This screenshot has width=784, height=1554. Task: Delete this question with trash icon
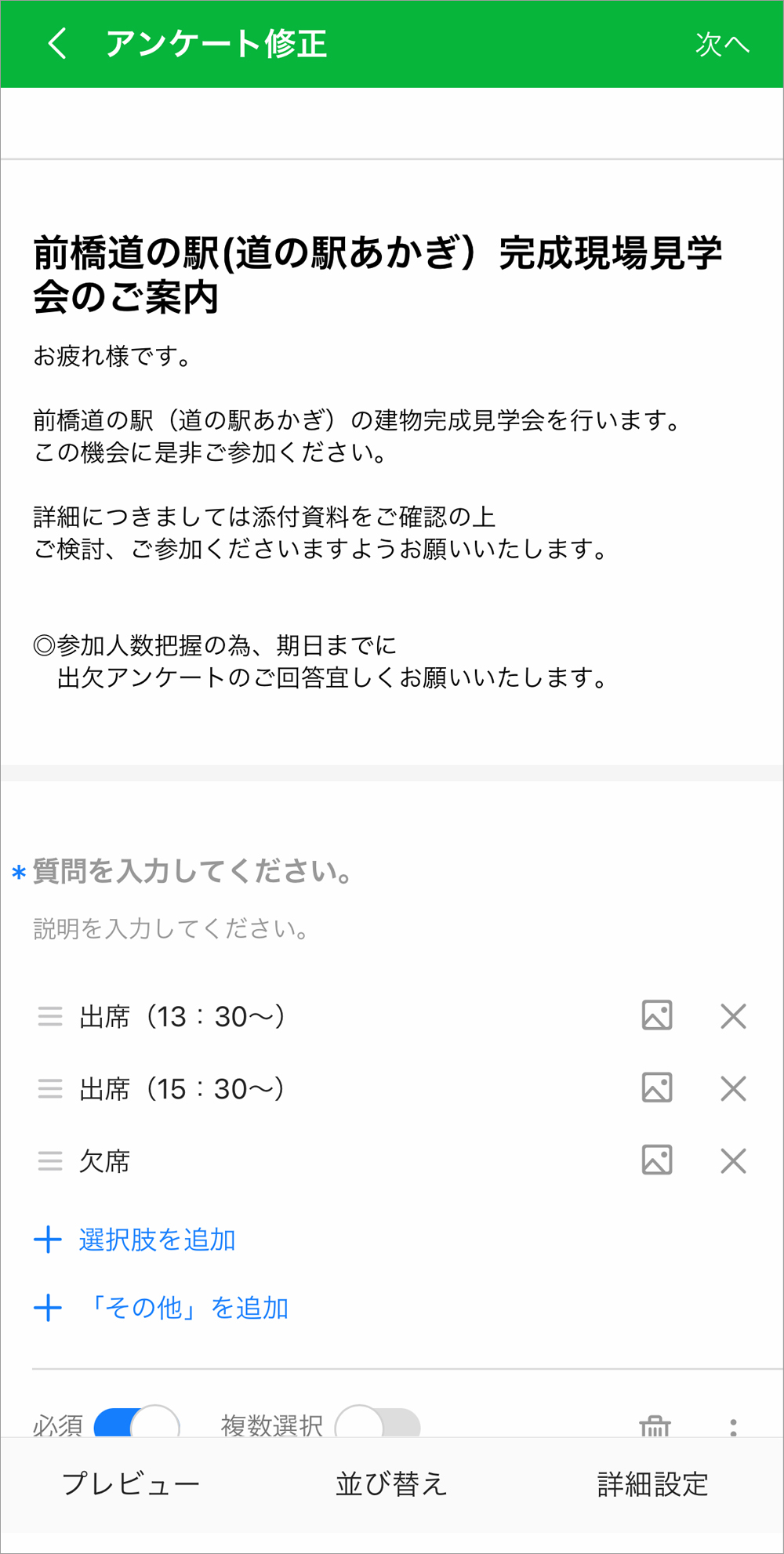pyautogui.click(x=655, y=1425)
